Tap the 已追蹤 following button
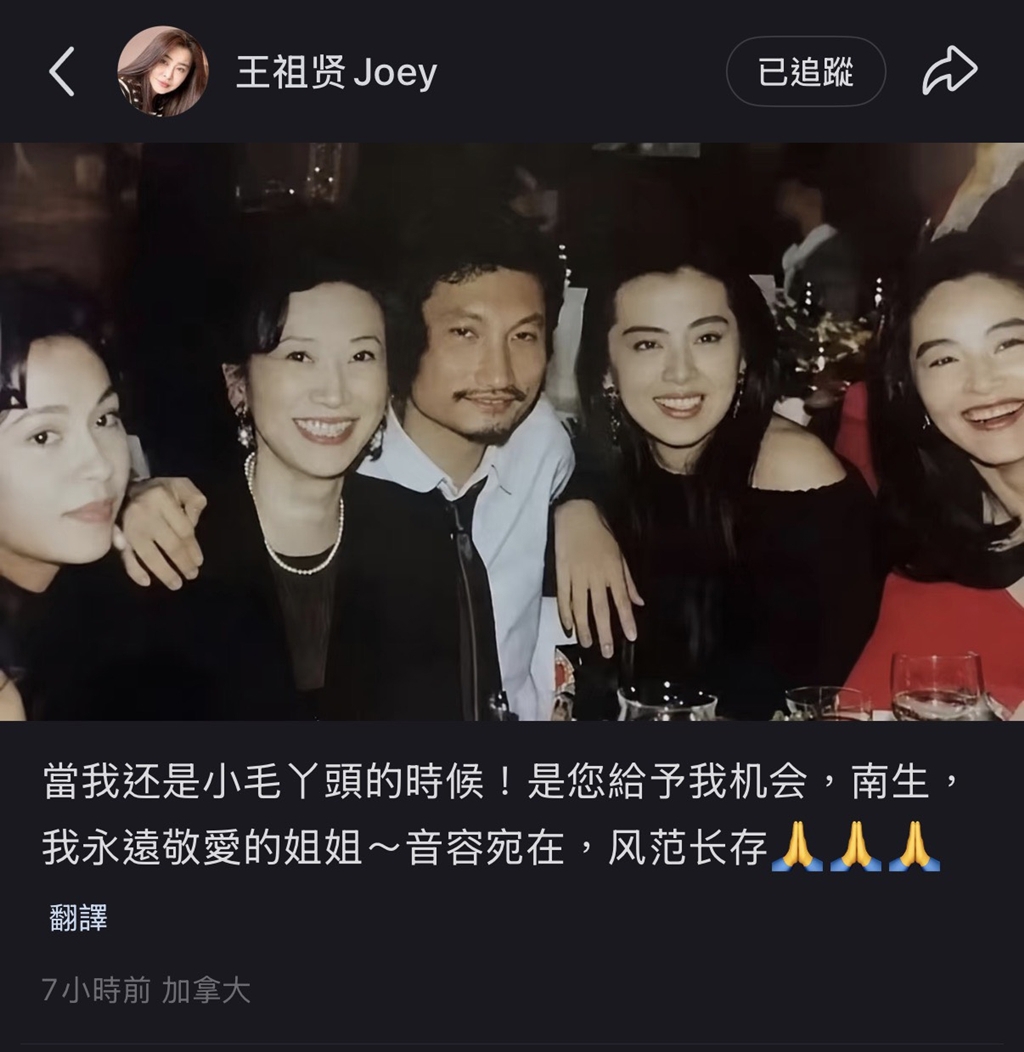Screen dimensions: 1024x1052 tap(805, 71)
